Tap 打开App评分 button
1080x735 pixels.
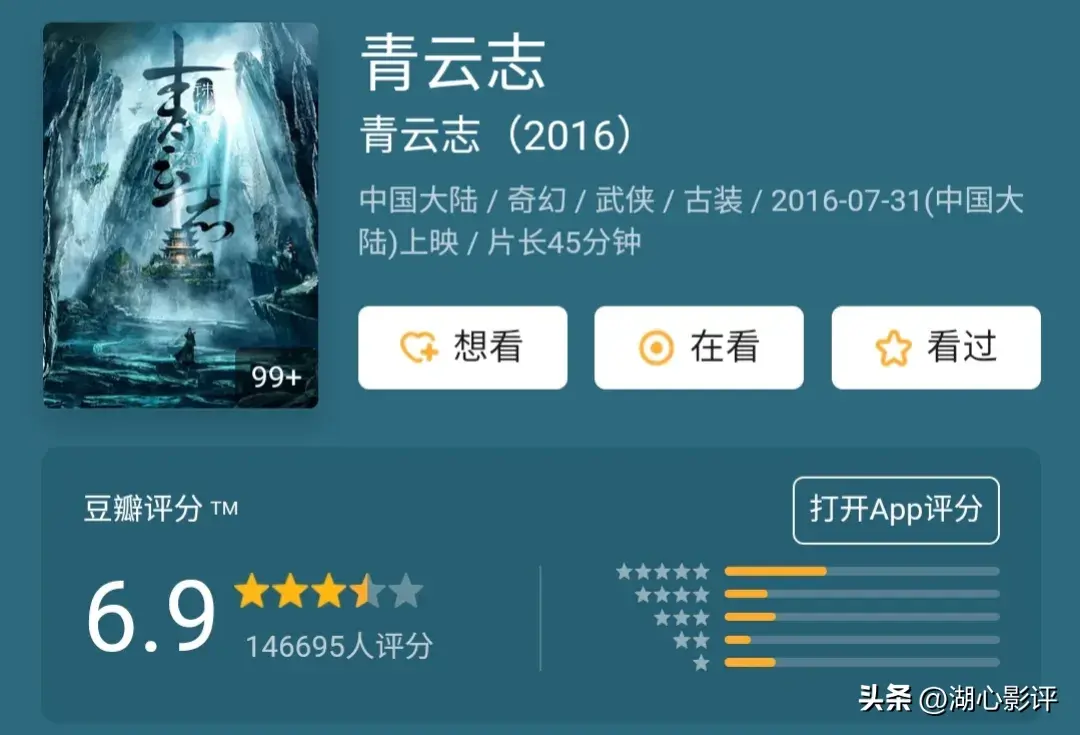tap(895, 510)
